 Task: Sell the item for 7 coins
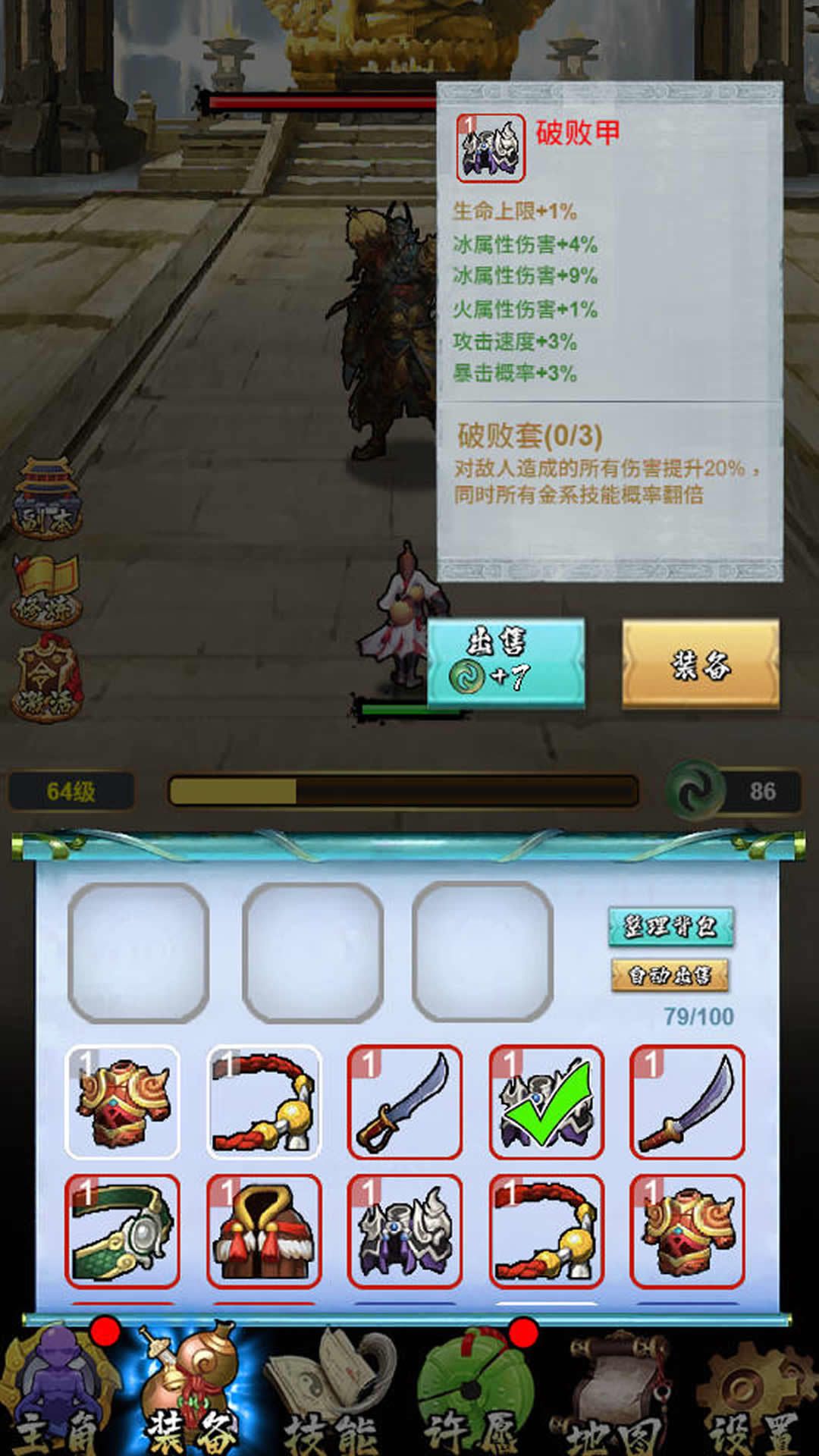pos(506,664)
